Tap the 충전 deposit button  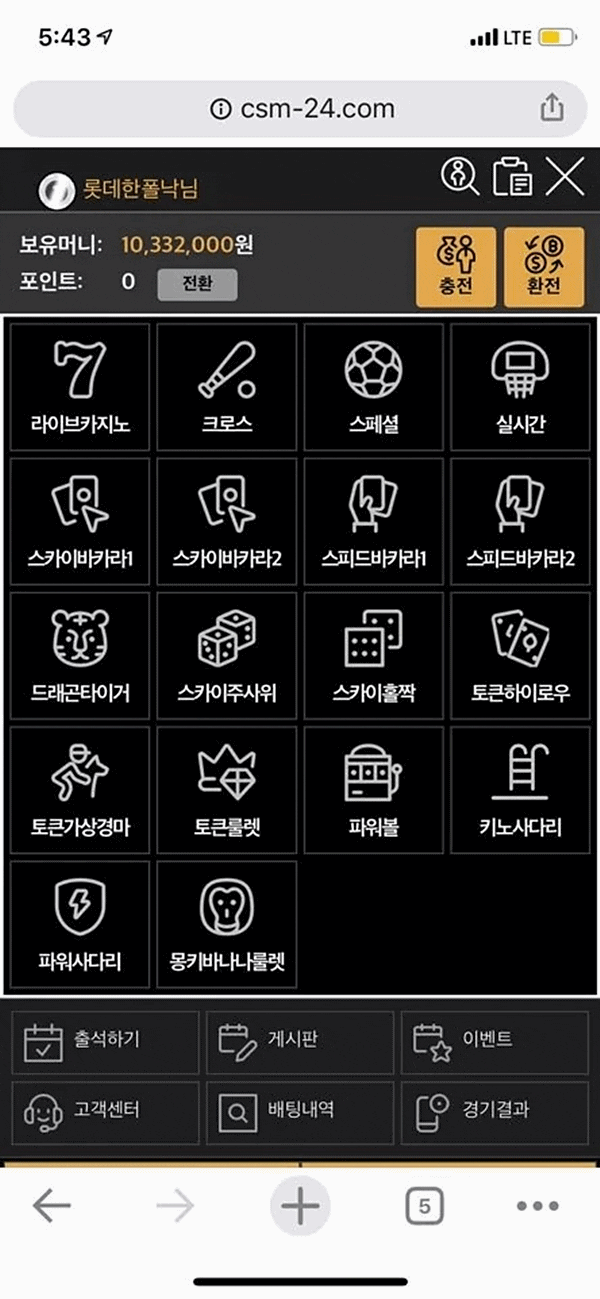(x=455, y=267)
